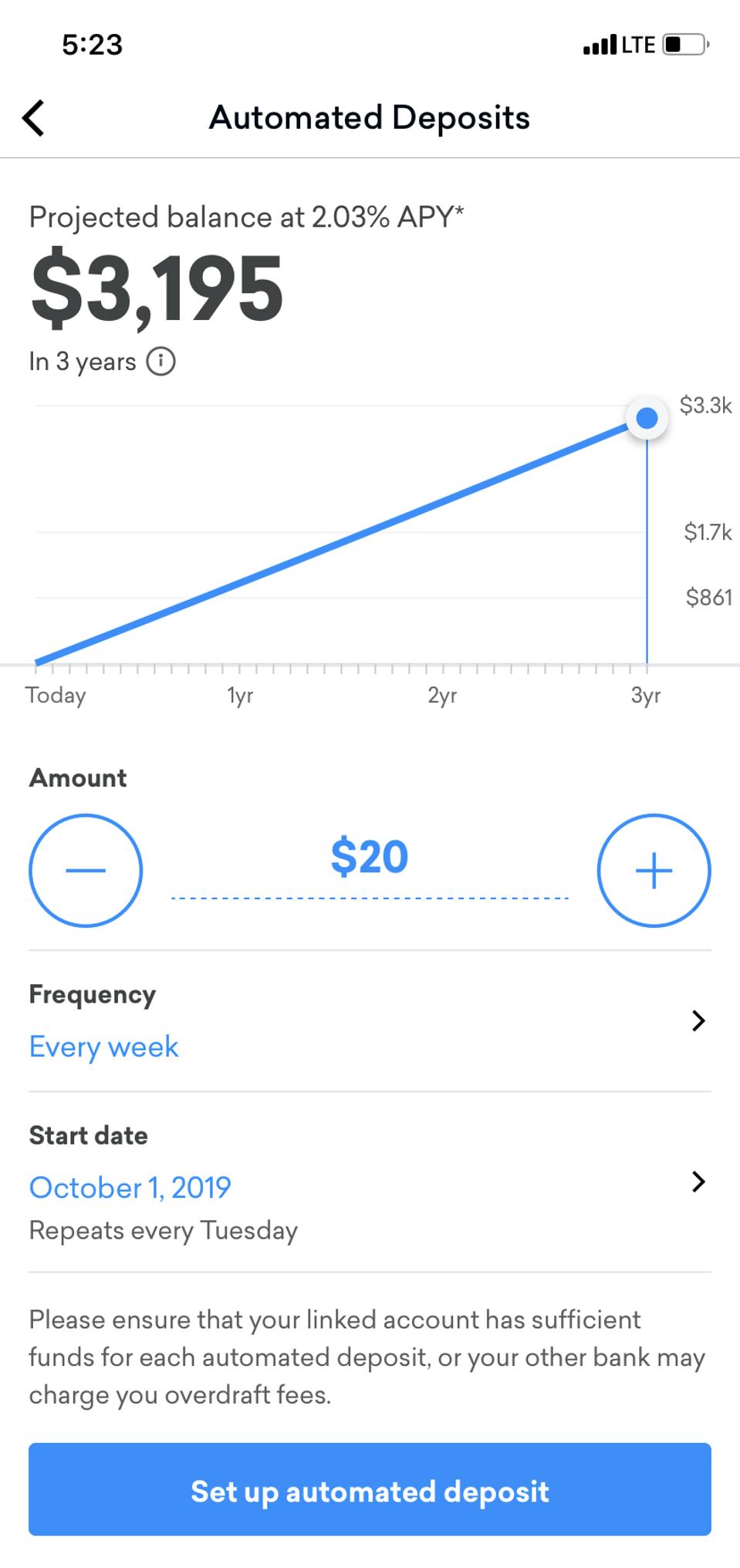
Task: Change the Start date October 1, 2019
Action: 369,1183
